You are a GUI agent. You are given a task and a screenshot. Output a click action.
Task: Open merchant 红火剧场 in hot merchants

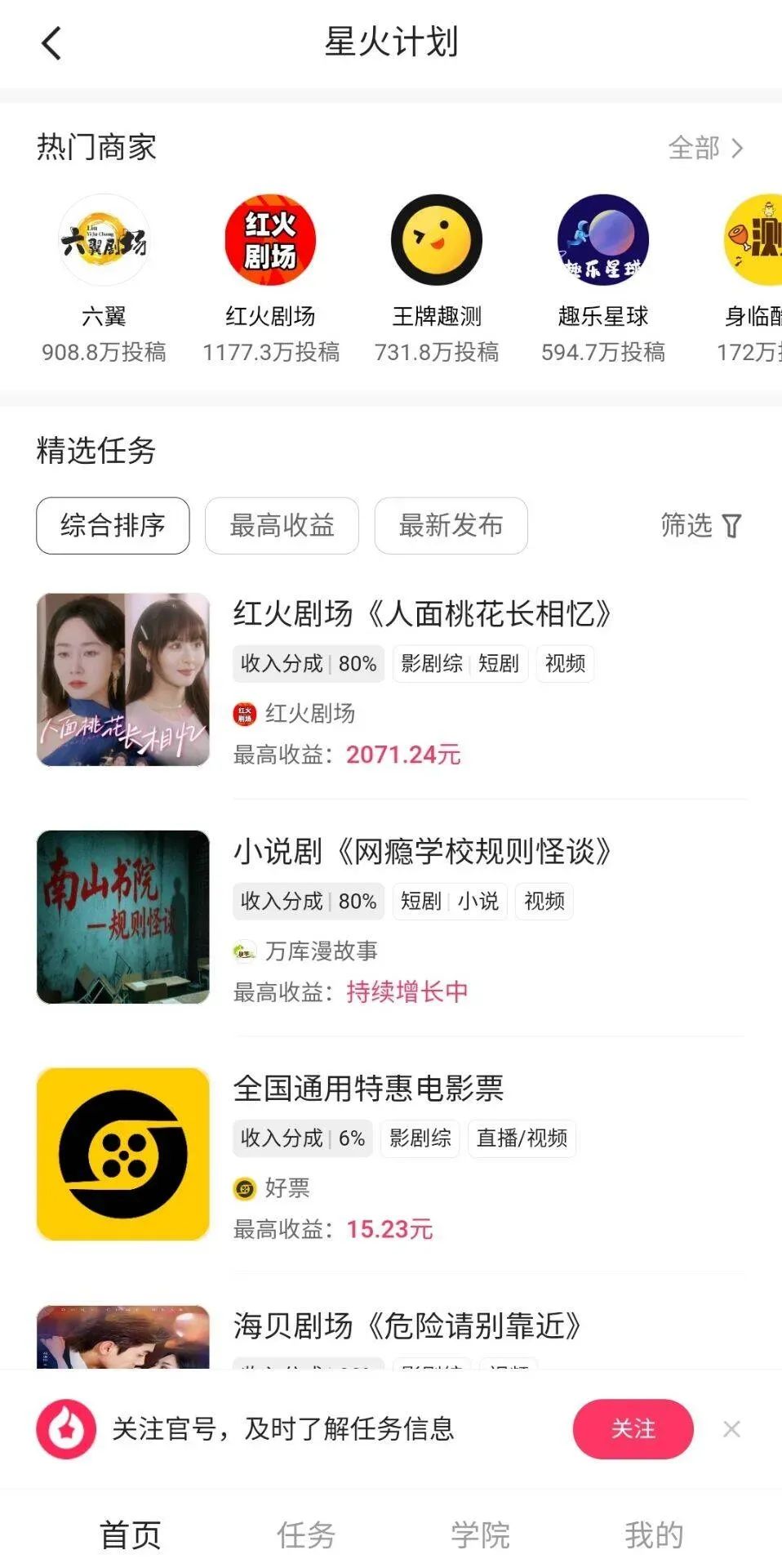click(270, 240)
